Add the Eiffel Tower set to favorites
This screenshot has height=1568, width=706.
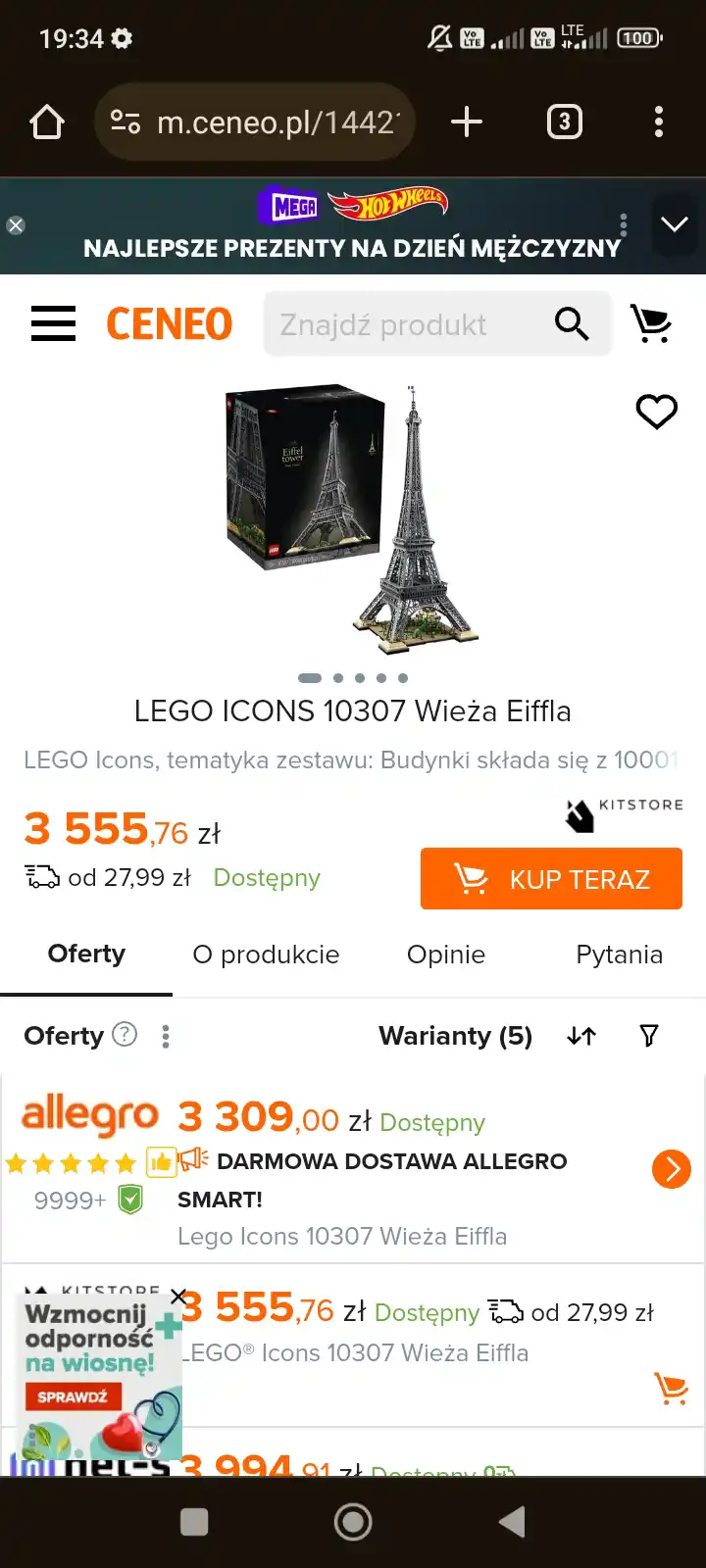click(x=656, y=412)
